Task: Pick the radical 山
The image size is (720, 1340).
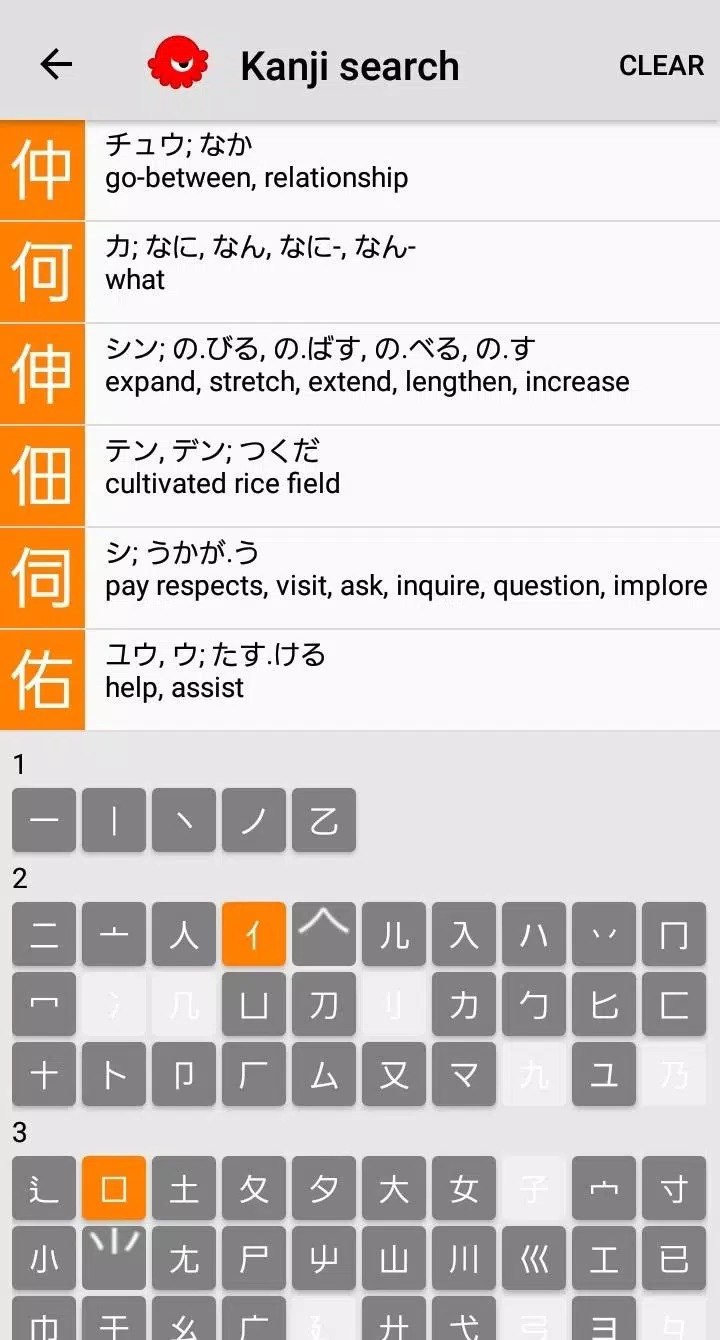Action: click(394, 1258)
